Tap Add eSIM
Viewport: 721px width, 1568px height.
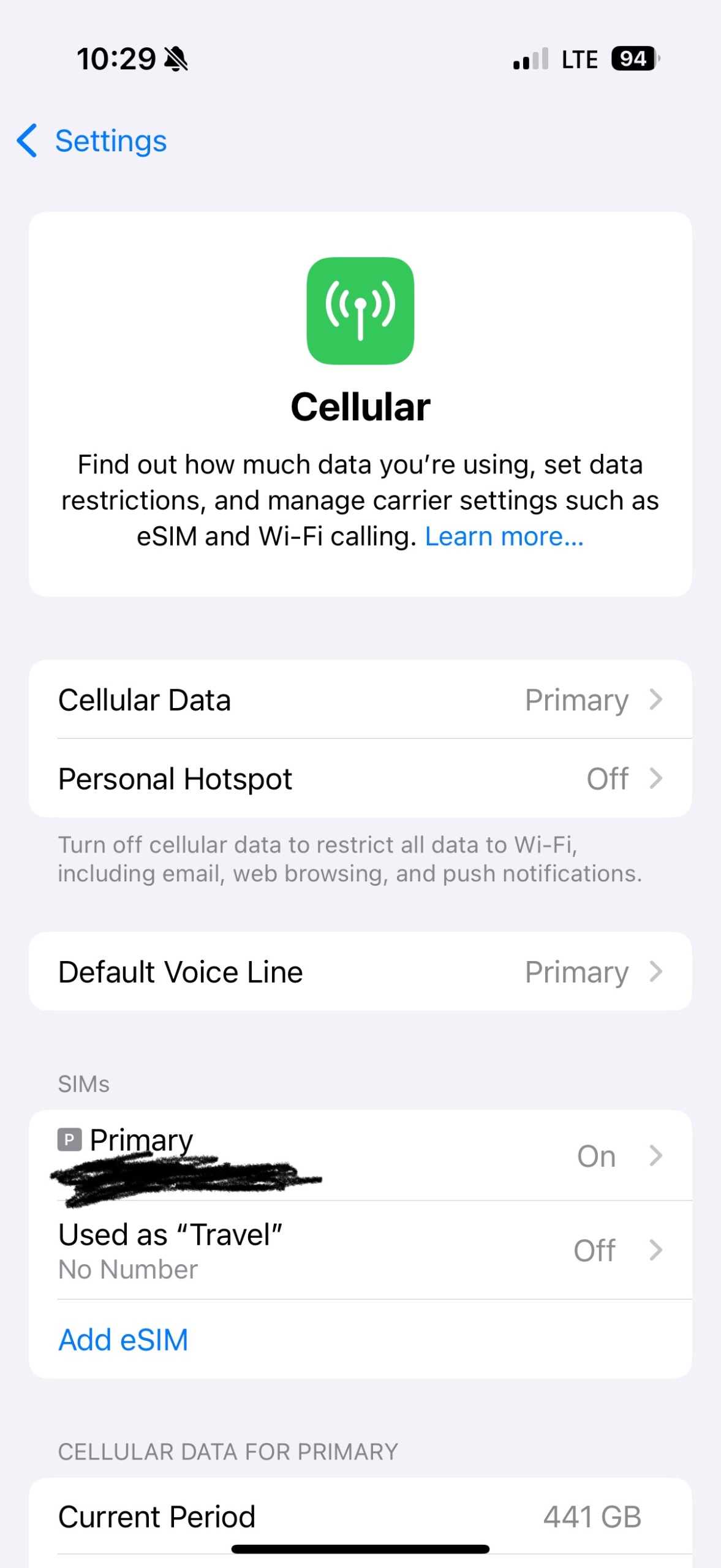click(123, 1340)
